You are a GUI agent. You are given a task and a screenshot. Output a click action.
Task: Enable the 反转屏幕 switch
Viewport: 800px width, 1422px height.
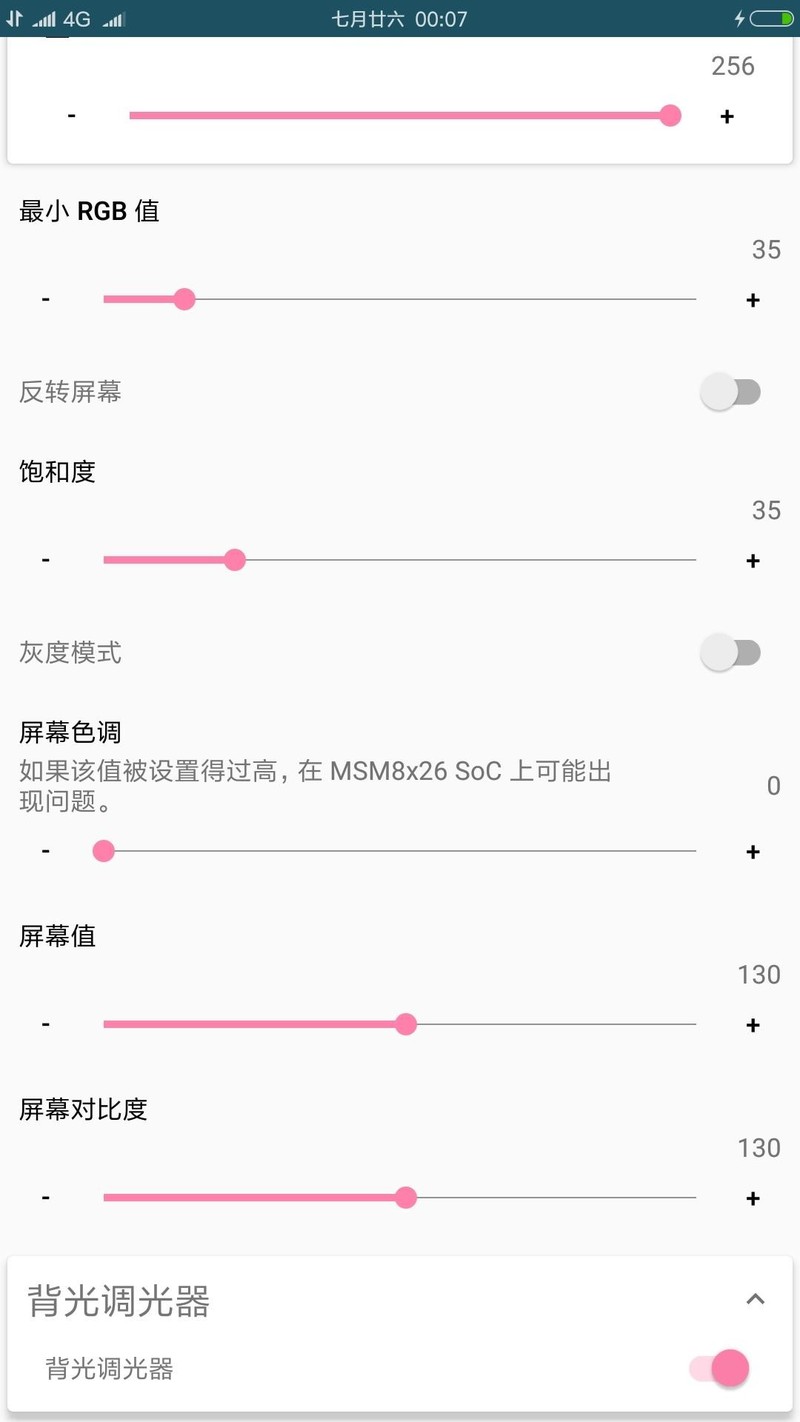point(731,392)
